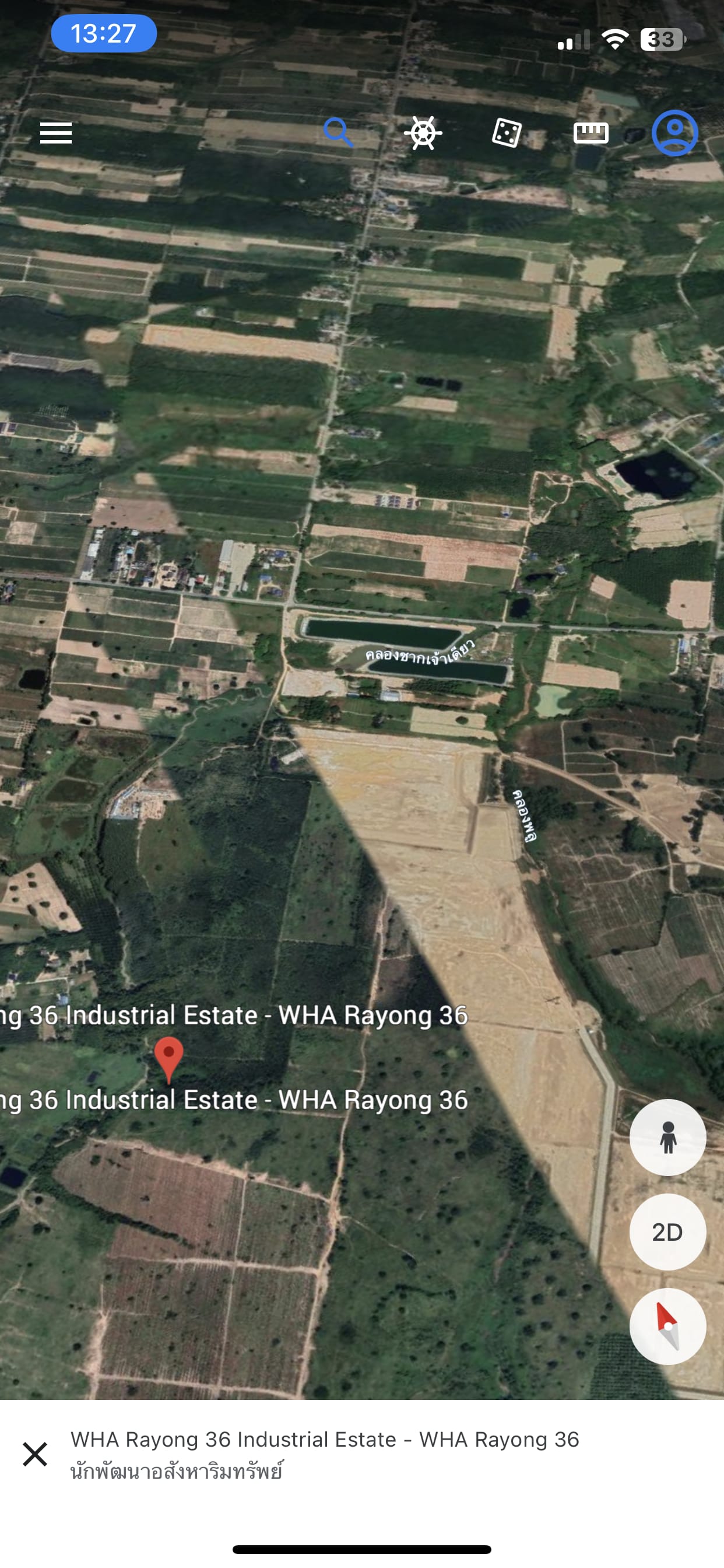Enter Street View with pegman button

pyautogui.click(x=667, y=1137)
